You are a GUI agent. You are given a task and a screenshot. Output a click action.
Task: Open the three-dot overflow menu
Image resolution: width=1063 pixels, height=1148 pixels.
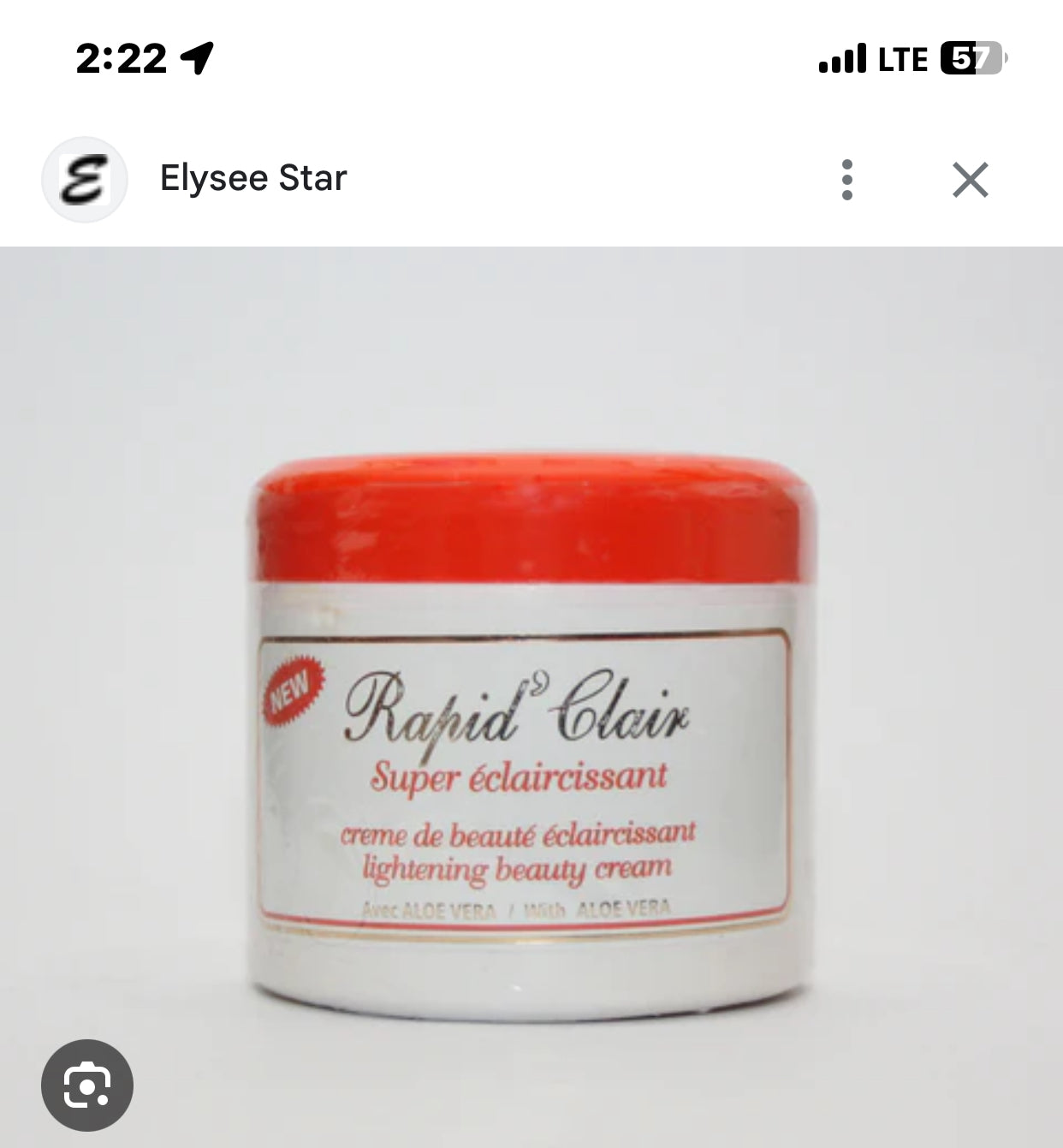point(846,180)
